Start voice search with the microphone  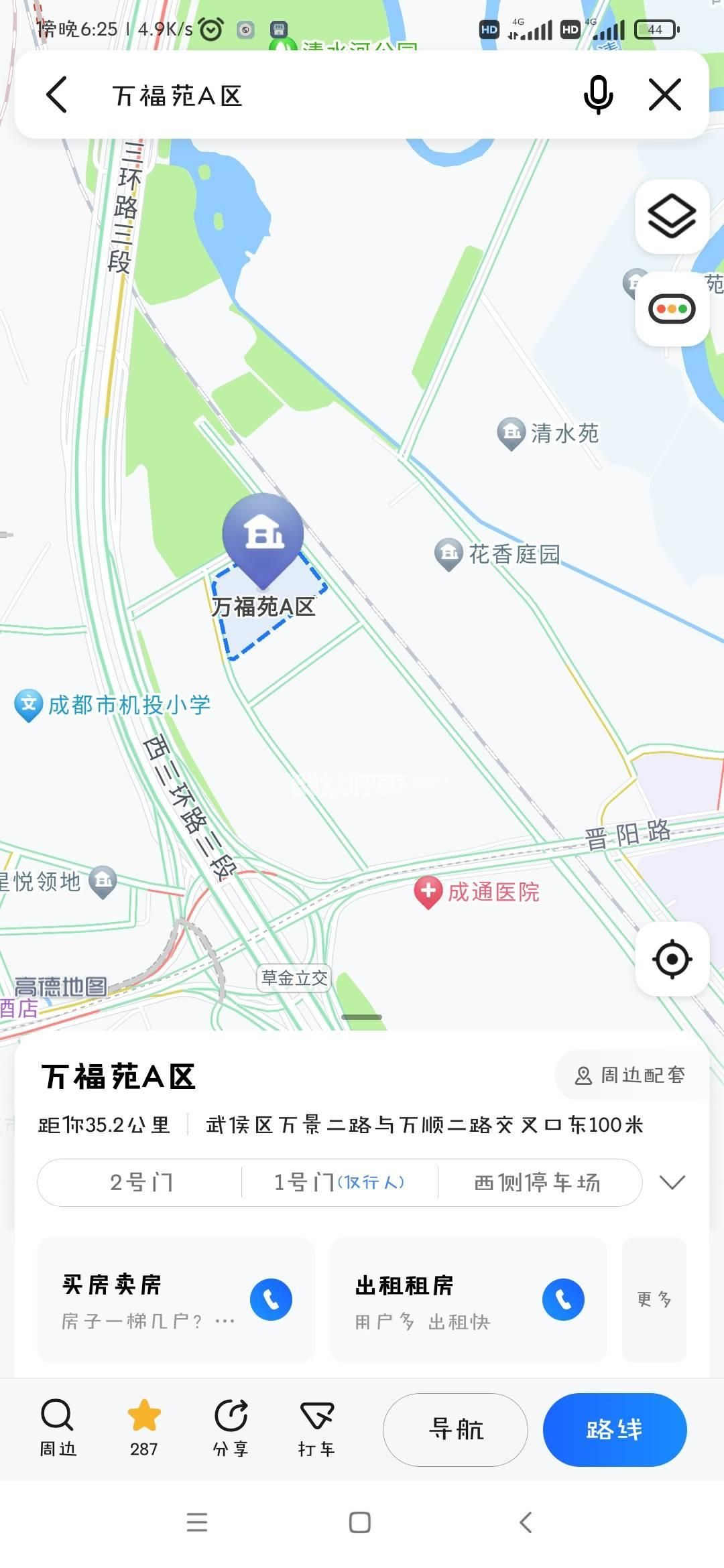[x=598, y=94]
